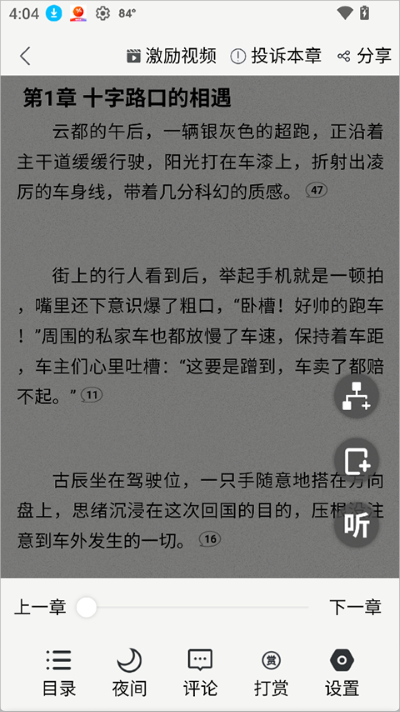Screen dimensions: 400x712
Task: Tap the floating diagram-plus button
Action: (356, 396)
